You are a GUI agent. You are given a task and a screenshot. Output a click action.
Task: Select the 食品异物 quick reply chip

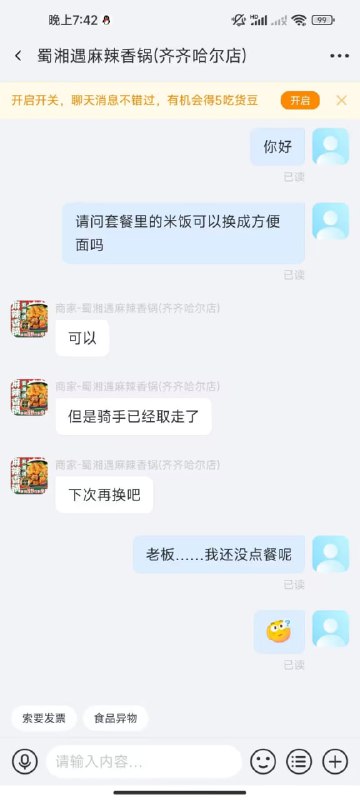(116, 718)
